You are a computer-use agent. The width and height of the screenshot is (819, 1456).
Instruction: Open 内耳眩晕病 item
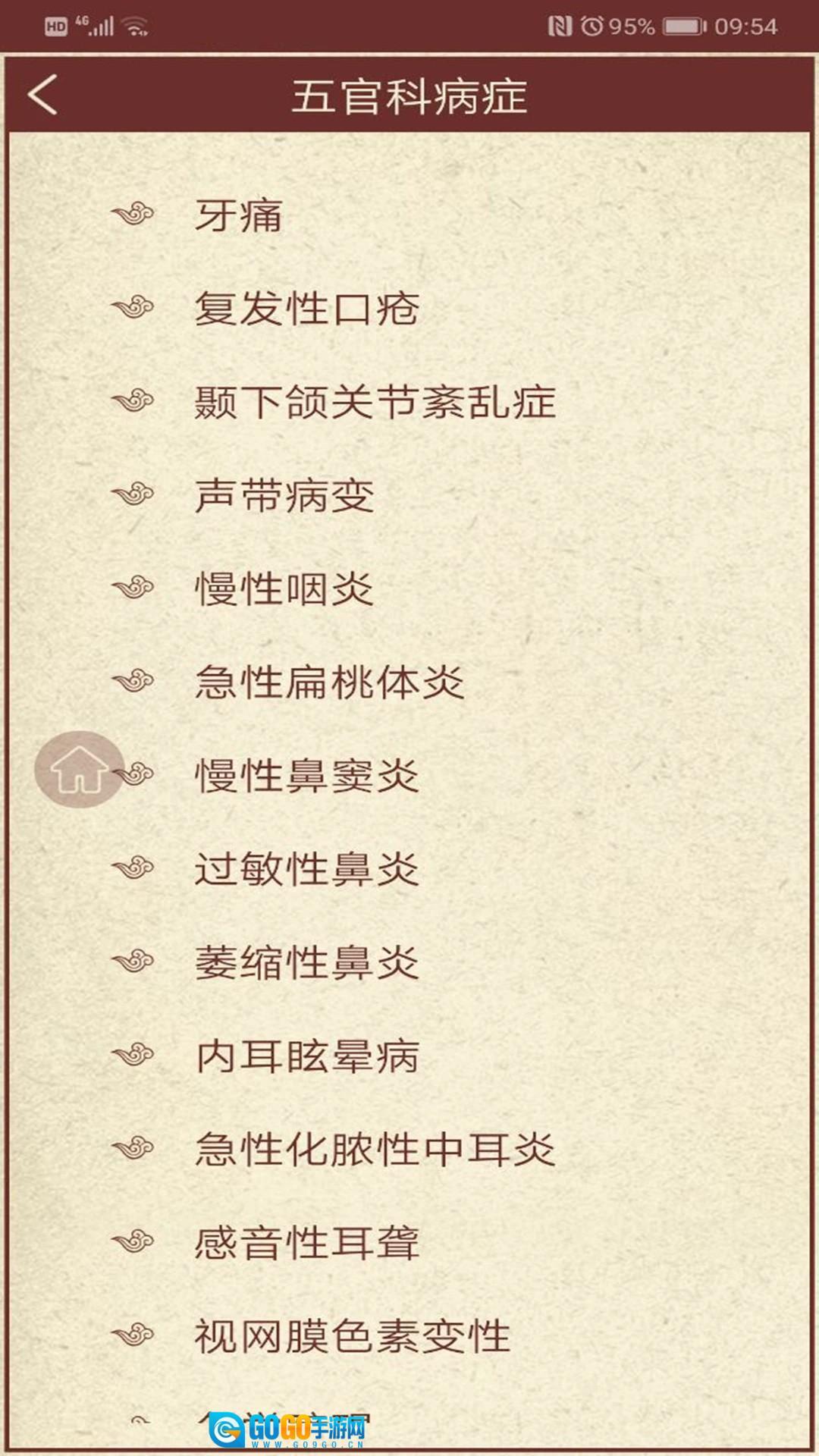[x=306, y=1056]
